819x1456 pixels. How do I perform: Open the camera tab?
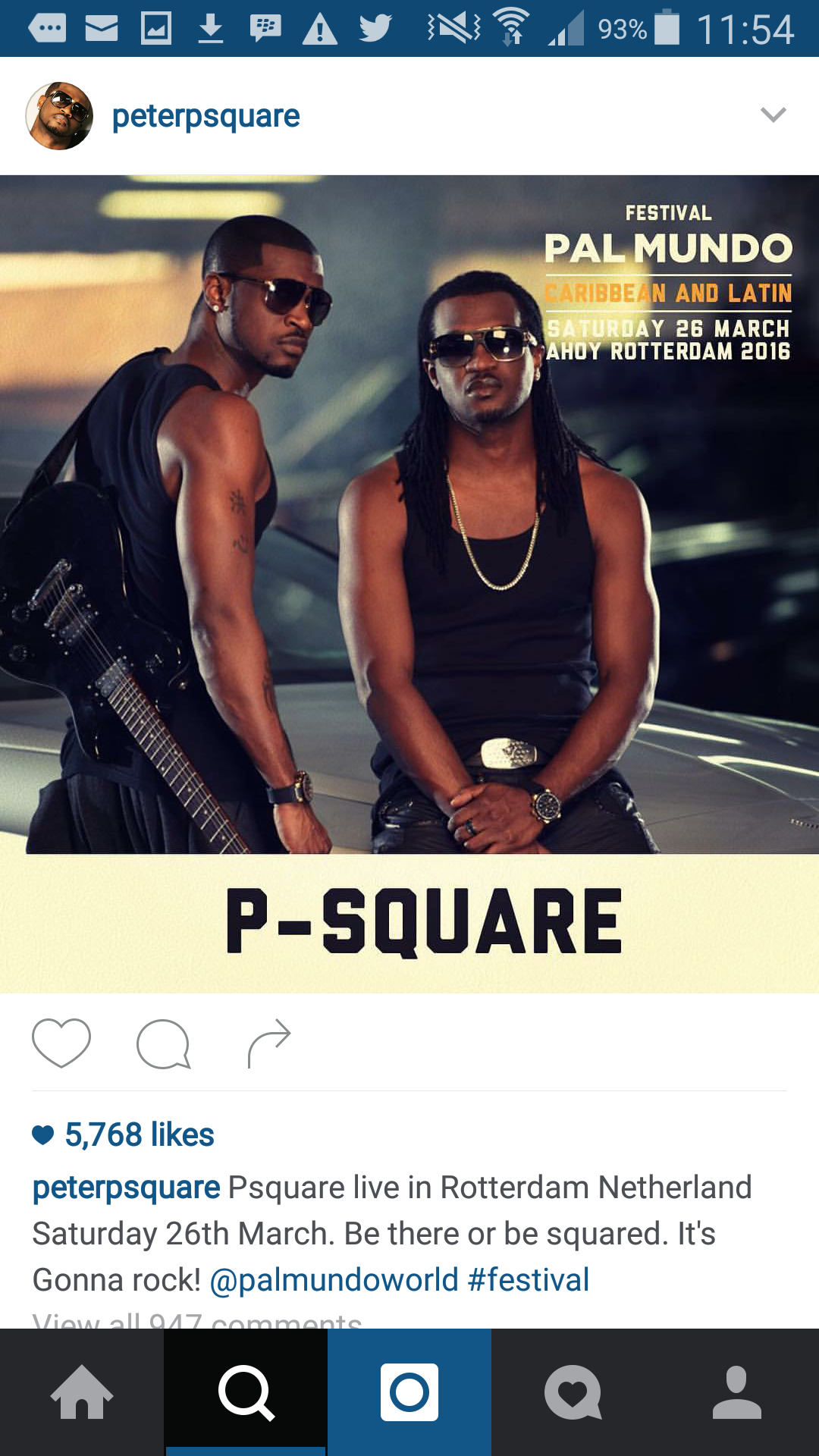[x=409, y=1392]
